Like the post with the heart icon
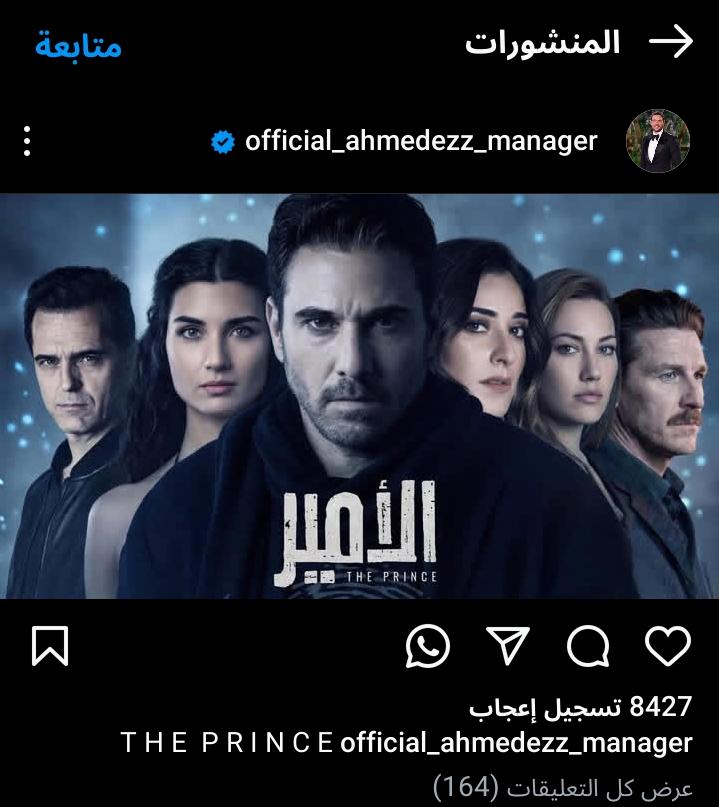719x807 pixels. (667, 646)
